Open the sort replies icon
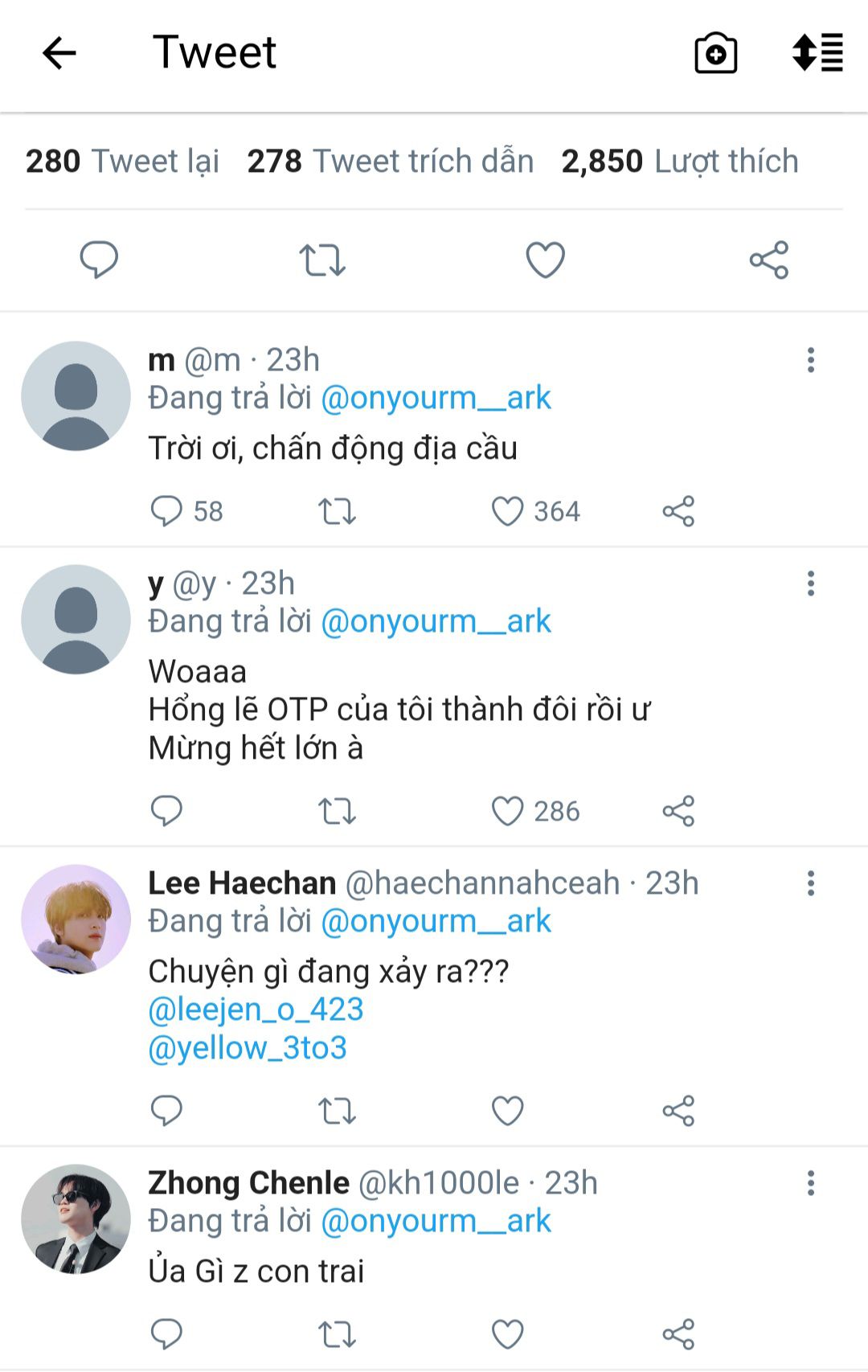The width and height of the screenshot is (868, 1372). 817,53
